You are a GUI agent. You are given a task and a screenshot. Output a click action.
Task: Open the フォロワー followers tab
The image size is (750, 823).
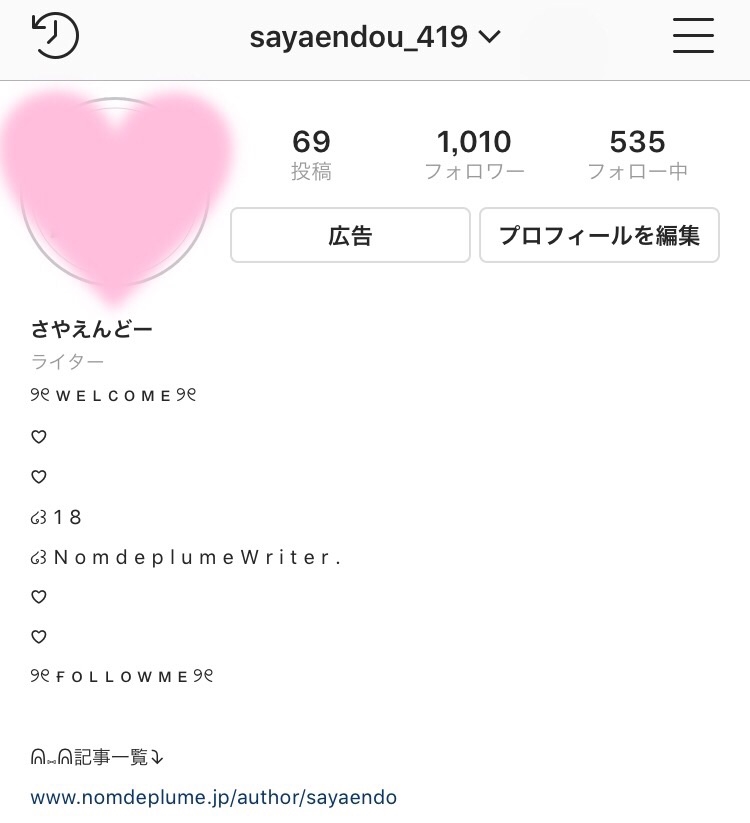click(x=475, y=152)
